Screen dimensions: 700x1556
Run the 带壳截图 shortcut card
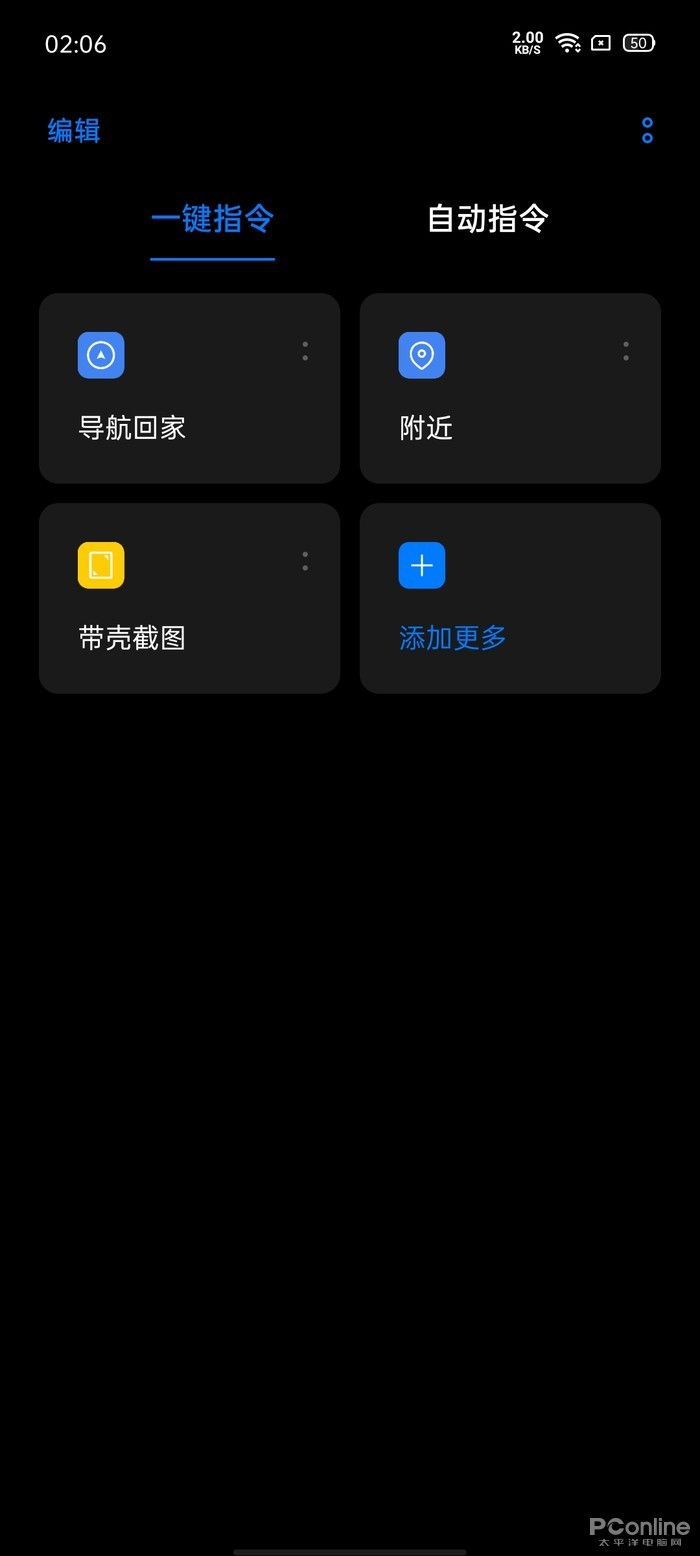point(170,620)
